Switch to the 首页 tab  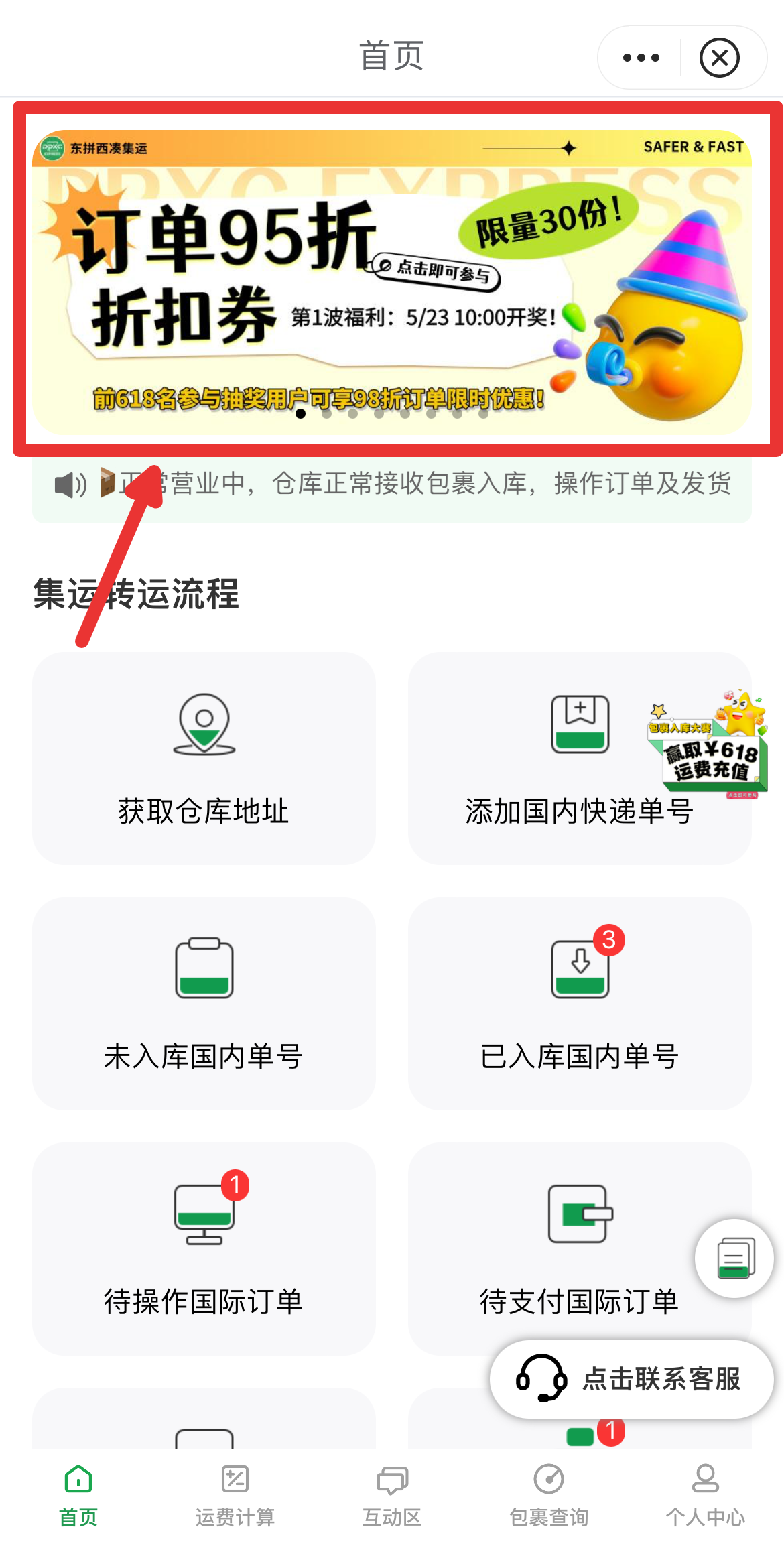point(78,1496)
